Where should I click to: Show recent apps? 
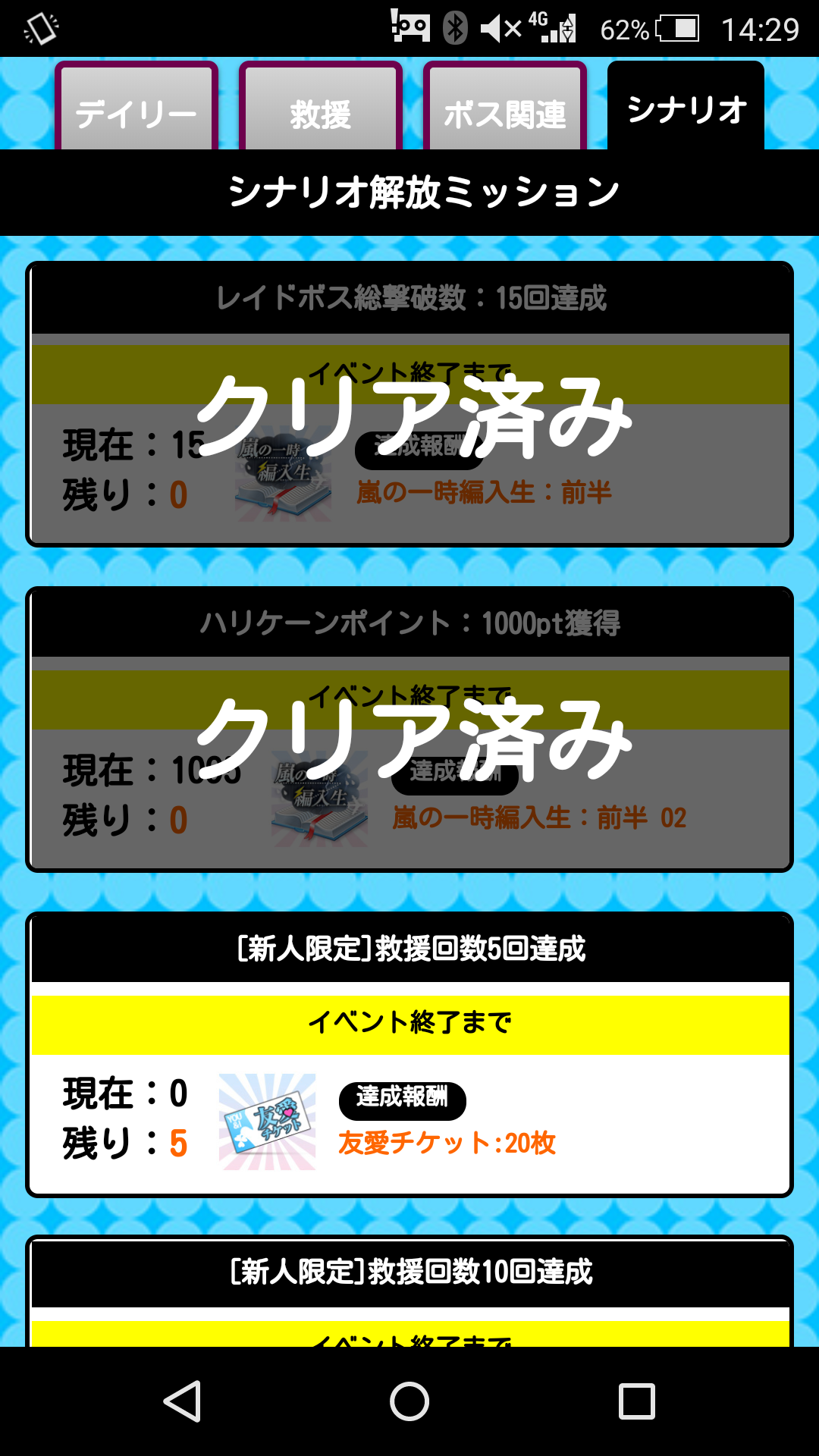[636, 1401]
